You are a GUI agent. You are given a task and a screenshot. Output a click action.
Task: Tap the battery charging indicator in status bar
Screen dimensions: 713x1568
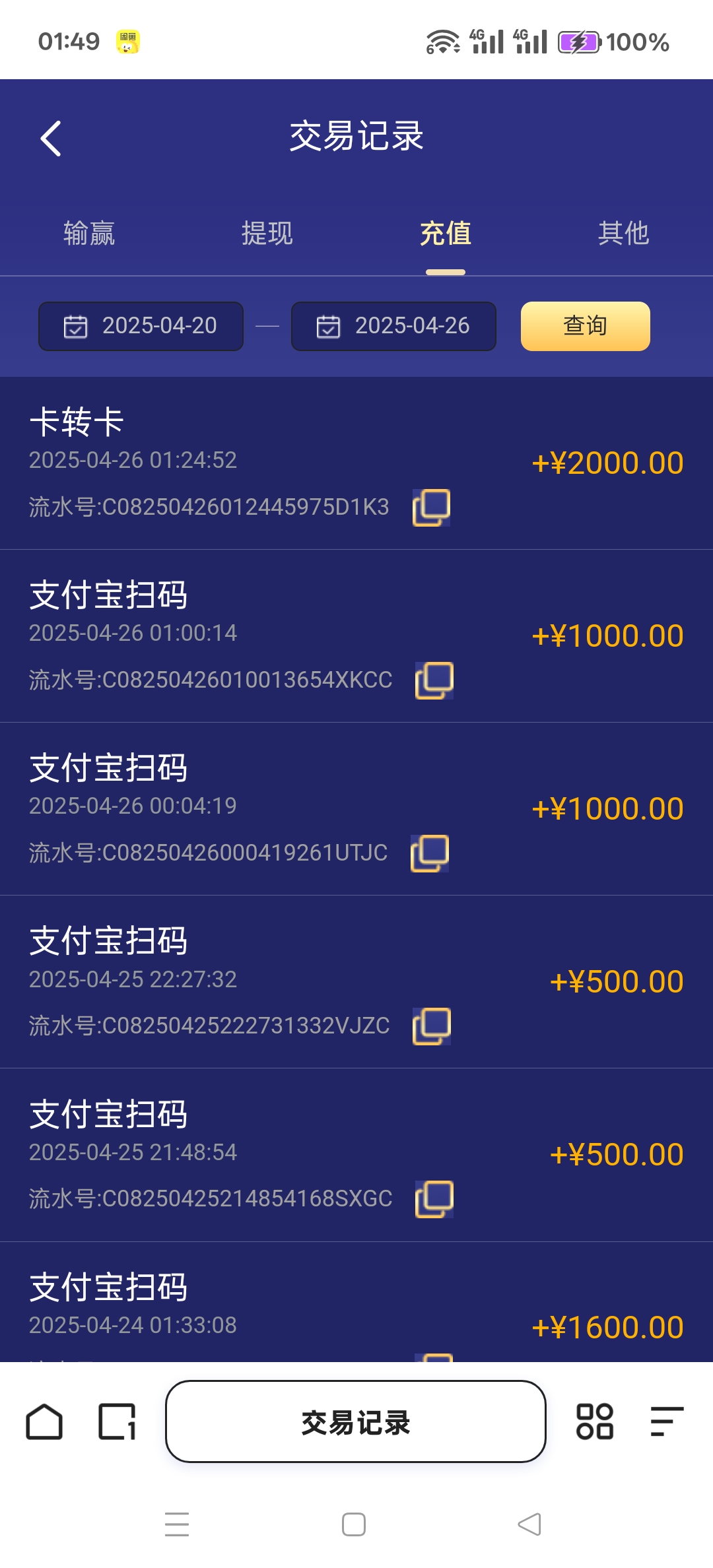point(577,42)
